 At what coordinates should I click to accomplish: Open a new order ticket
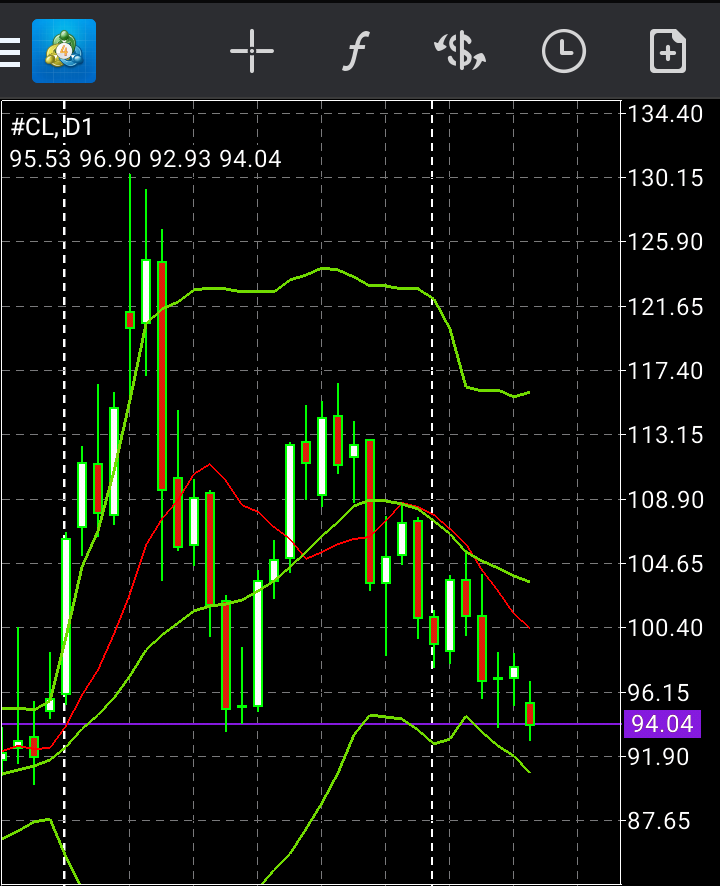point(667,51)
